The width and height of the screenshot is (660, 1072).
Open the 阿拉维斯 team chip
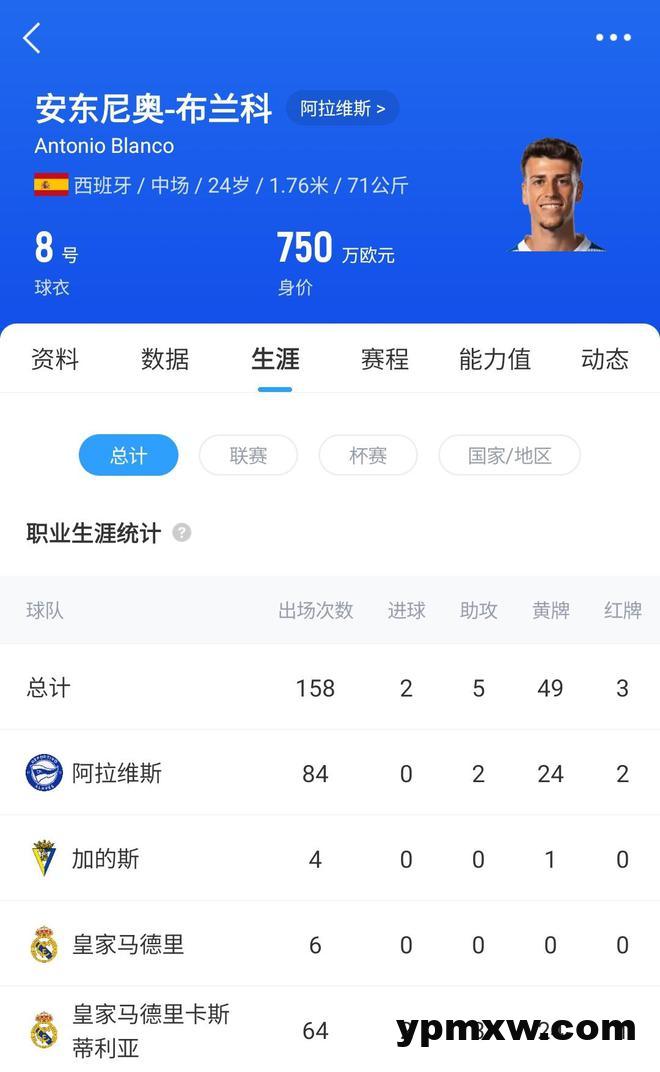pos(342,109)
